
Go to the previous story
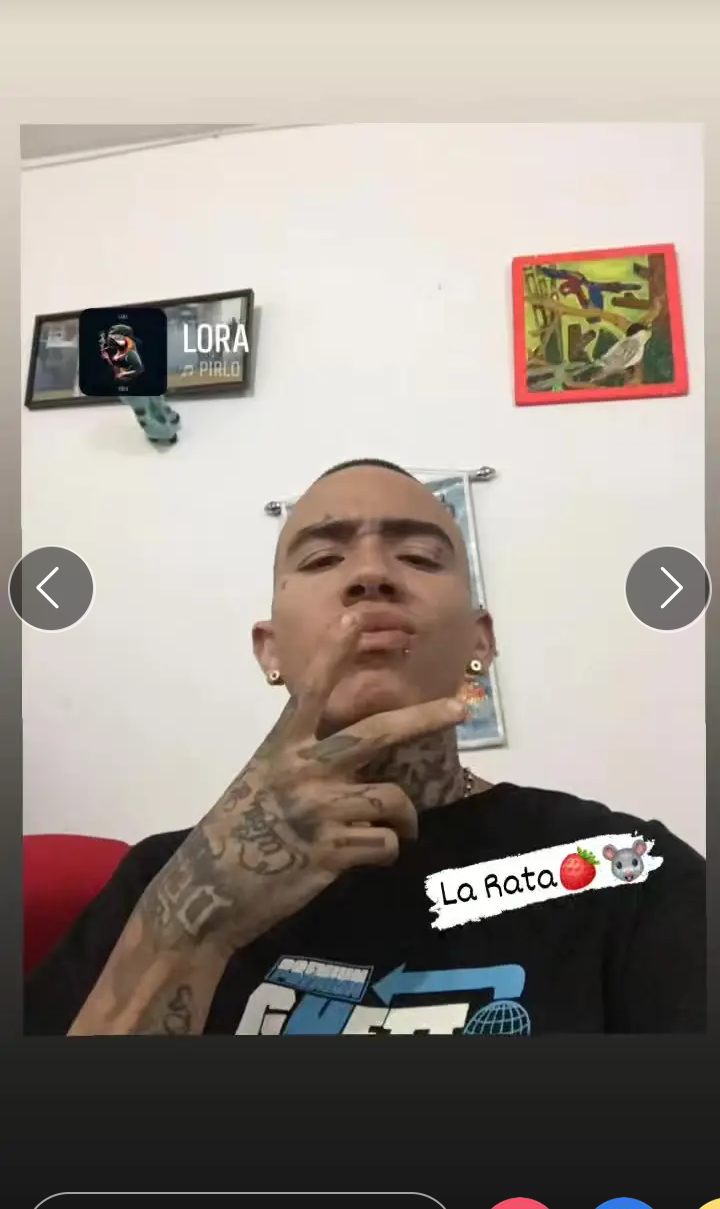point(51,588)
